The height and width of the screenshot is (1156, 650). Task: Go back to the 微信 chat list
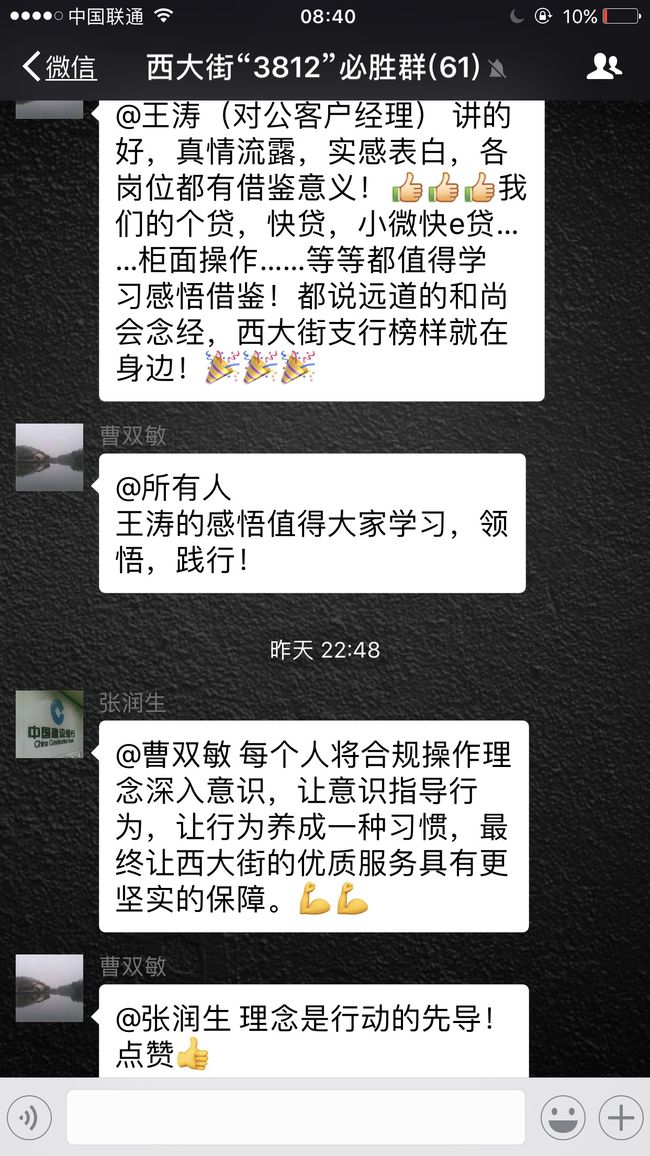(59, 68)
